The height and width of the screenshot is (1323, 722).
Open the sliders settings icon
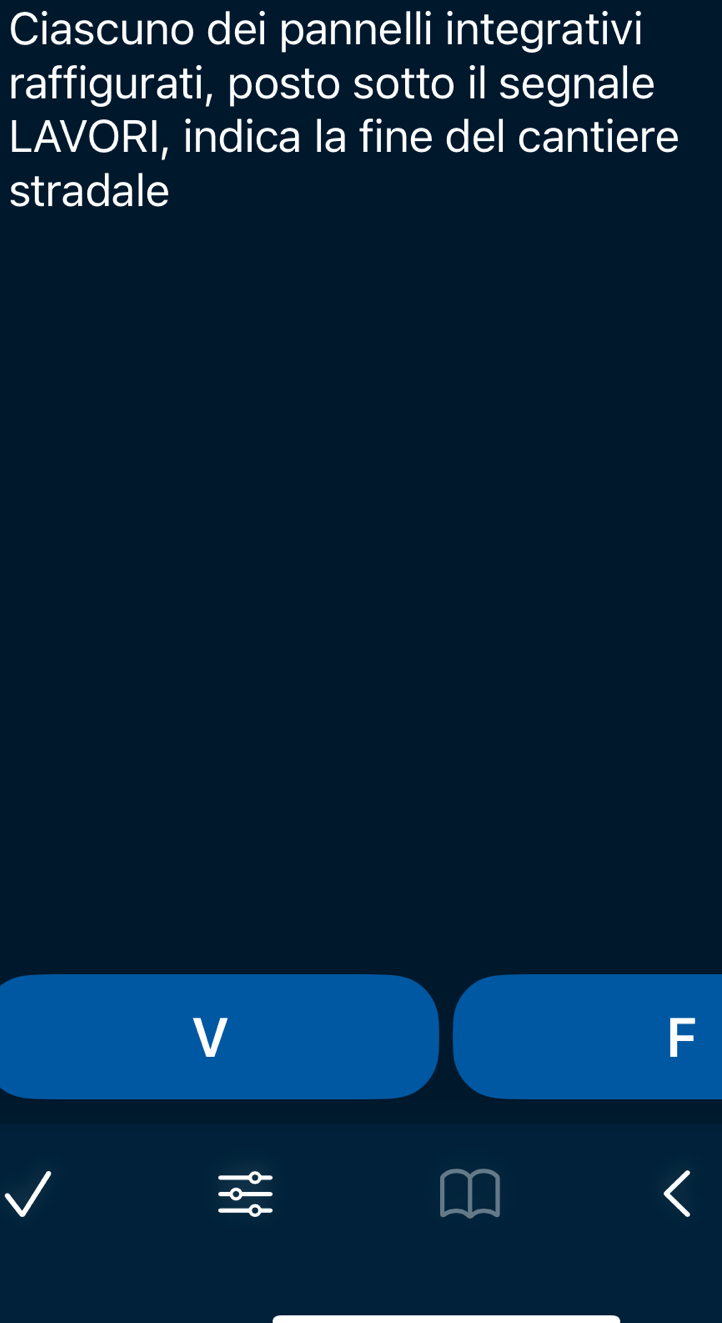pos(246,1194)
